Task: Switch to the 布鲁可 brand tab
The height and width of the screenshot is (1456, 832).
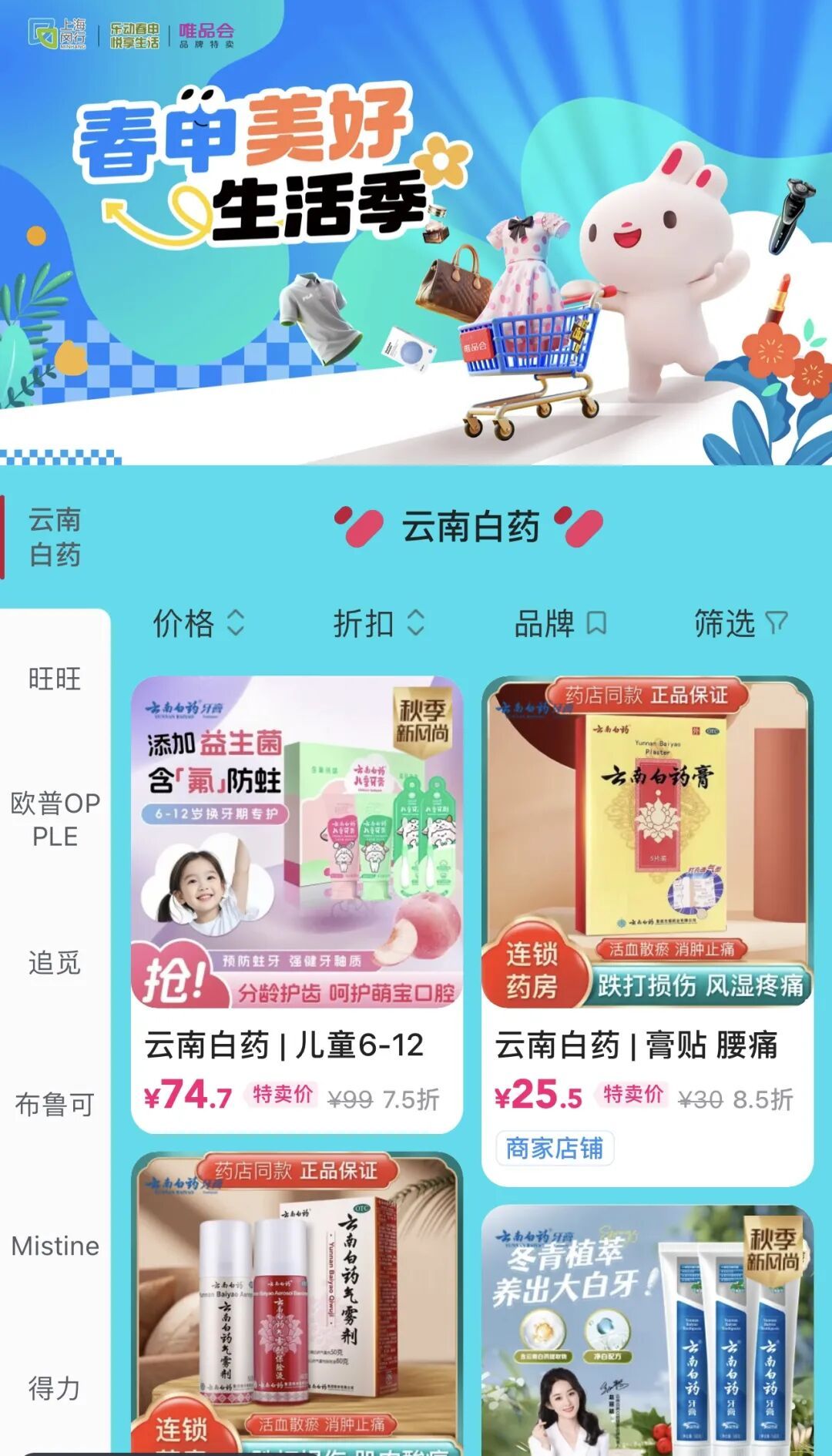Action: click(x=55, y=1104)
